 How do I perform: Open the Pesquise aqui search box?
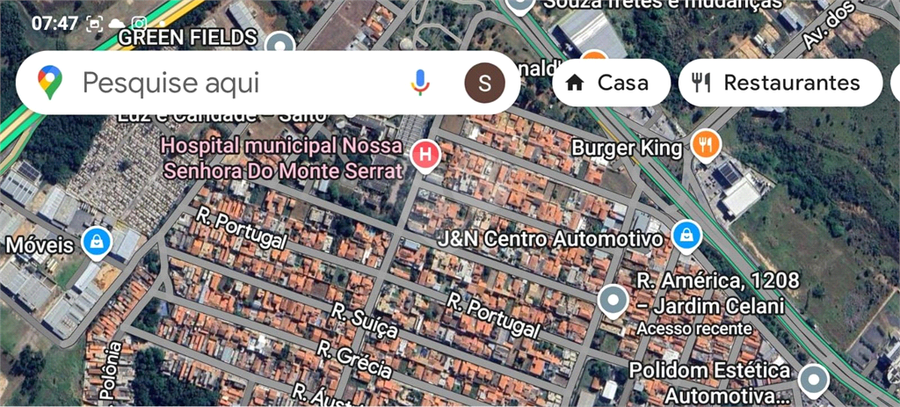230,82
